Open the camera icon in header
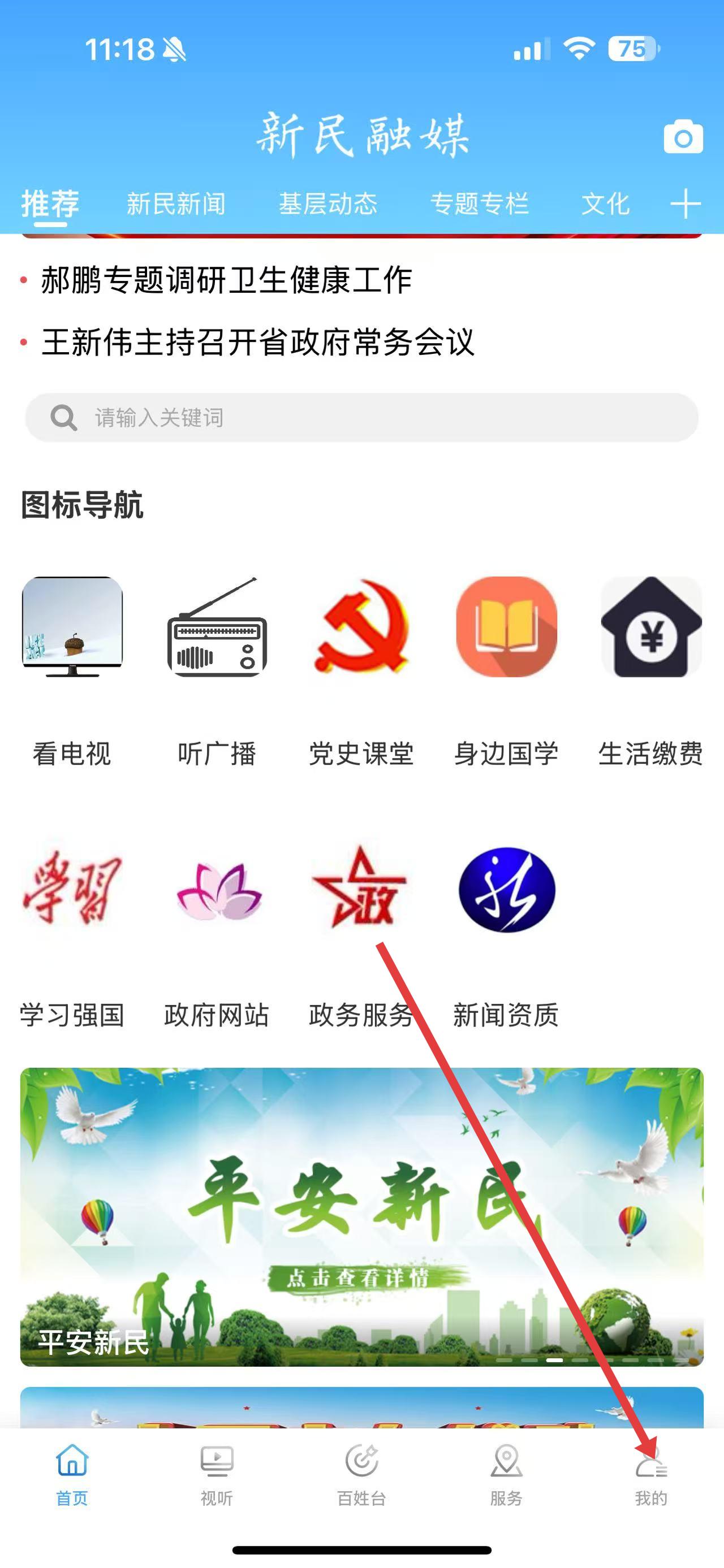Image resolution: width=724 pixels, height=1568 pixels. pos(683,137)
